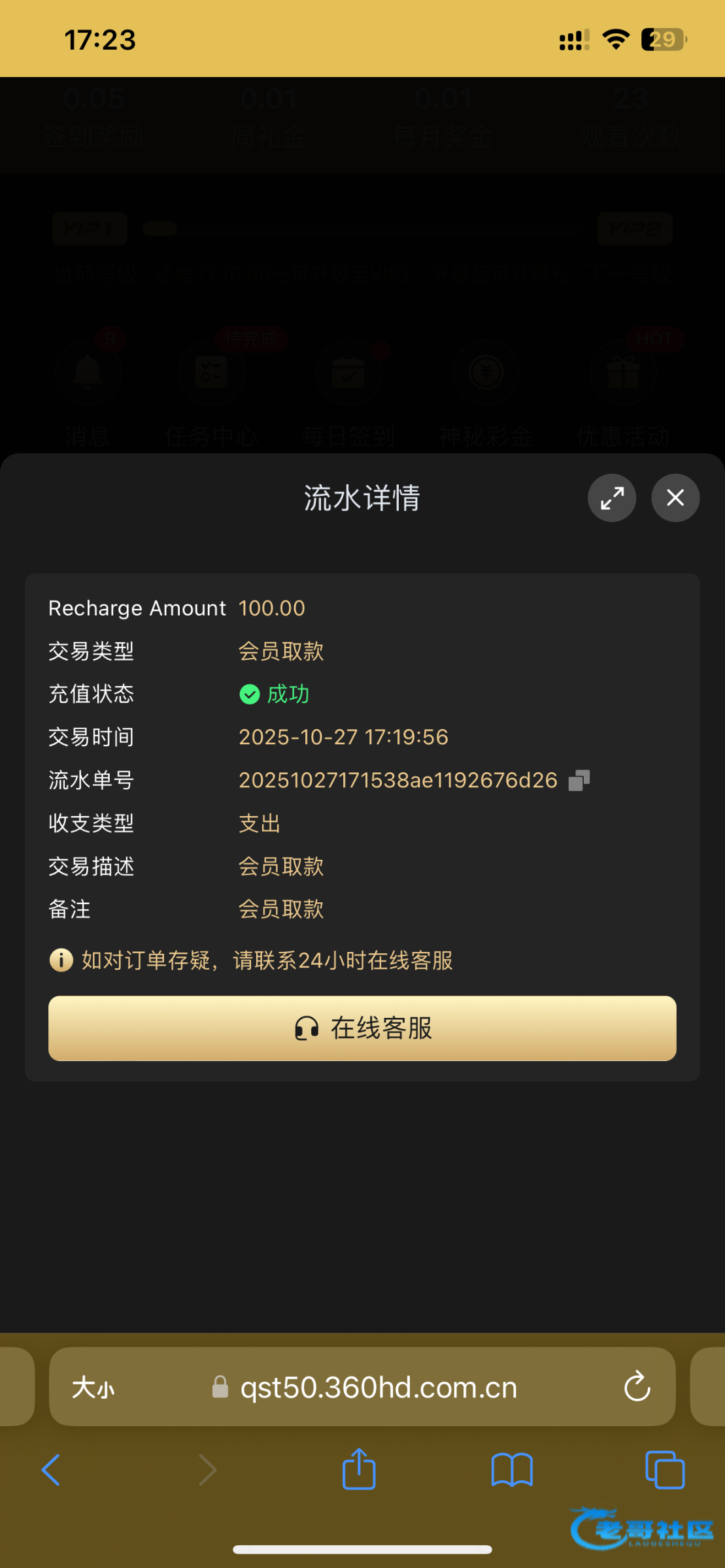Screen dimensions: 725x1568
Task: Show all open Safari tabs
Action: click(x=665, y=1470)
